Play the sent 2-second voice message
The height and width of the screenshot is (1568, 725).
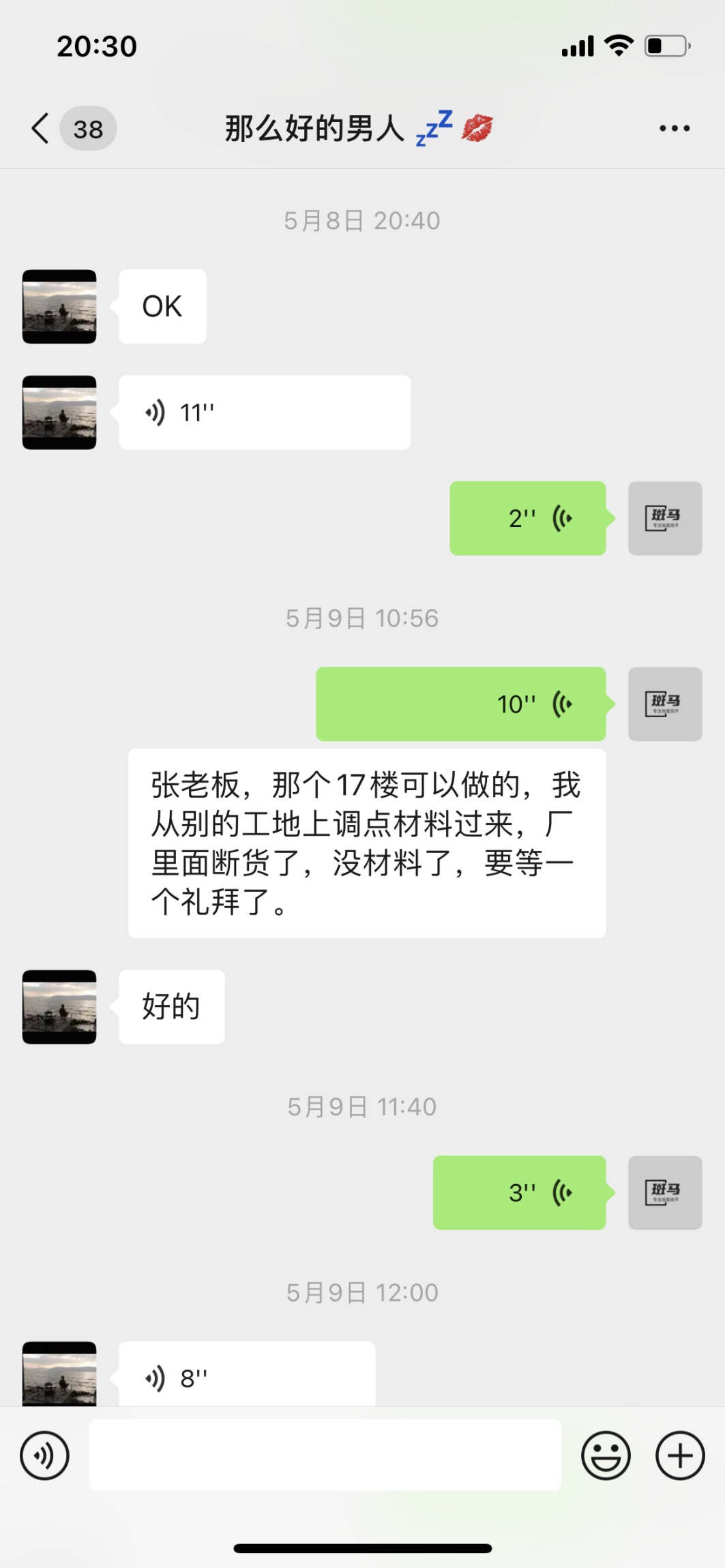527,518
